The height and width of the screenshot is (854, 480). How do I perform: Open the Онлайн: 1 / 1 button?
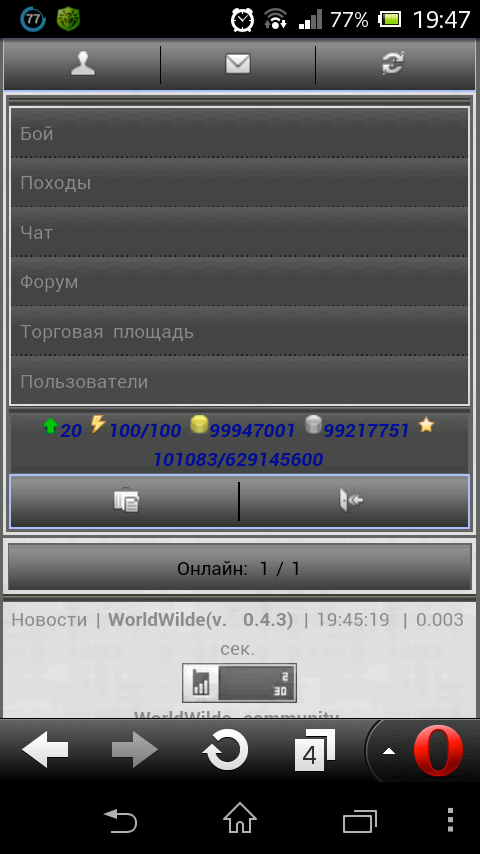point(239,568)
